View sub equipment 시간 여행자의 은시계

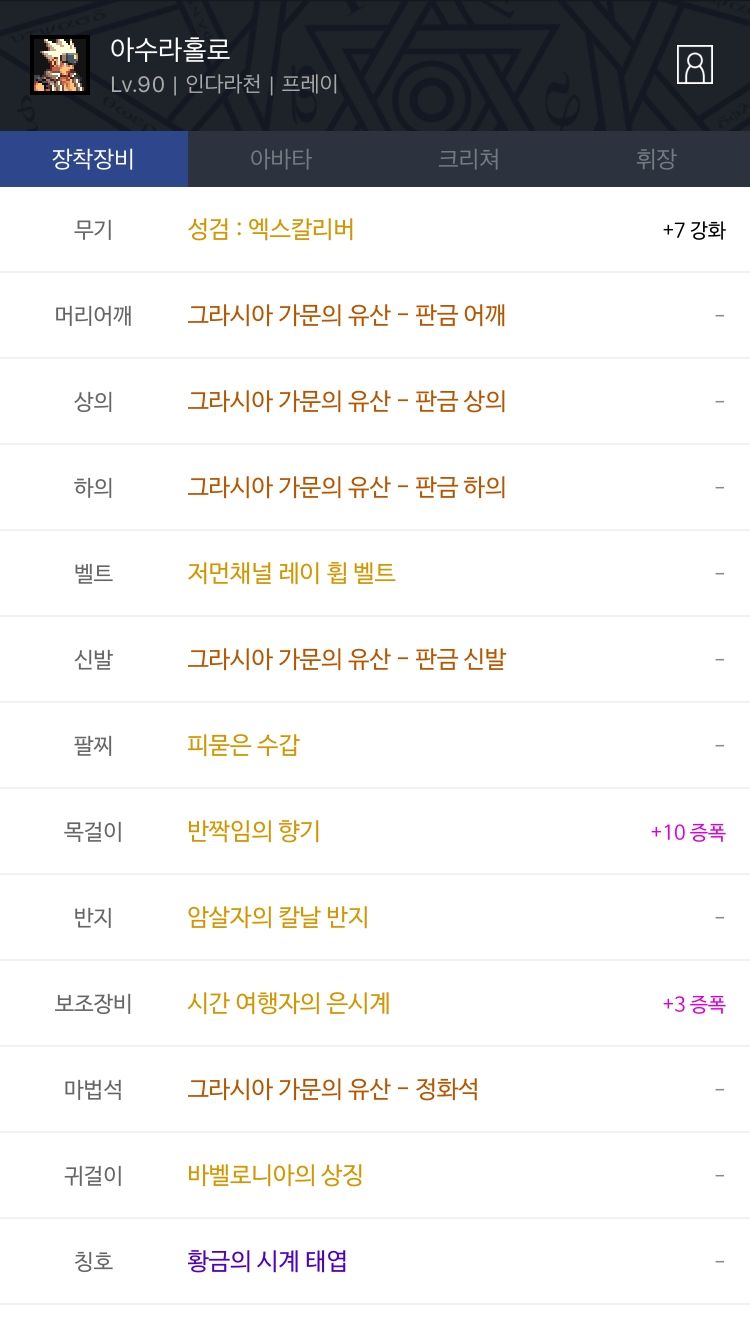click(x=288, y=1004)
